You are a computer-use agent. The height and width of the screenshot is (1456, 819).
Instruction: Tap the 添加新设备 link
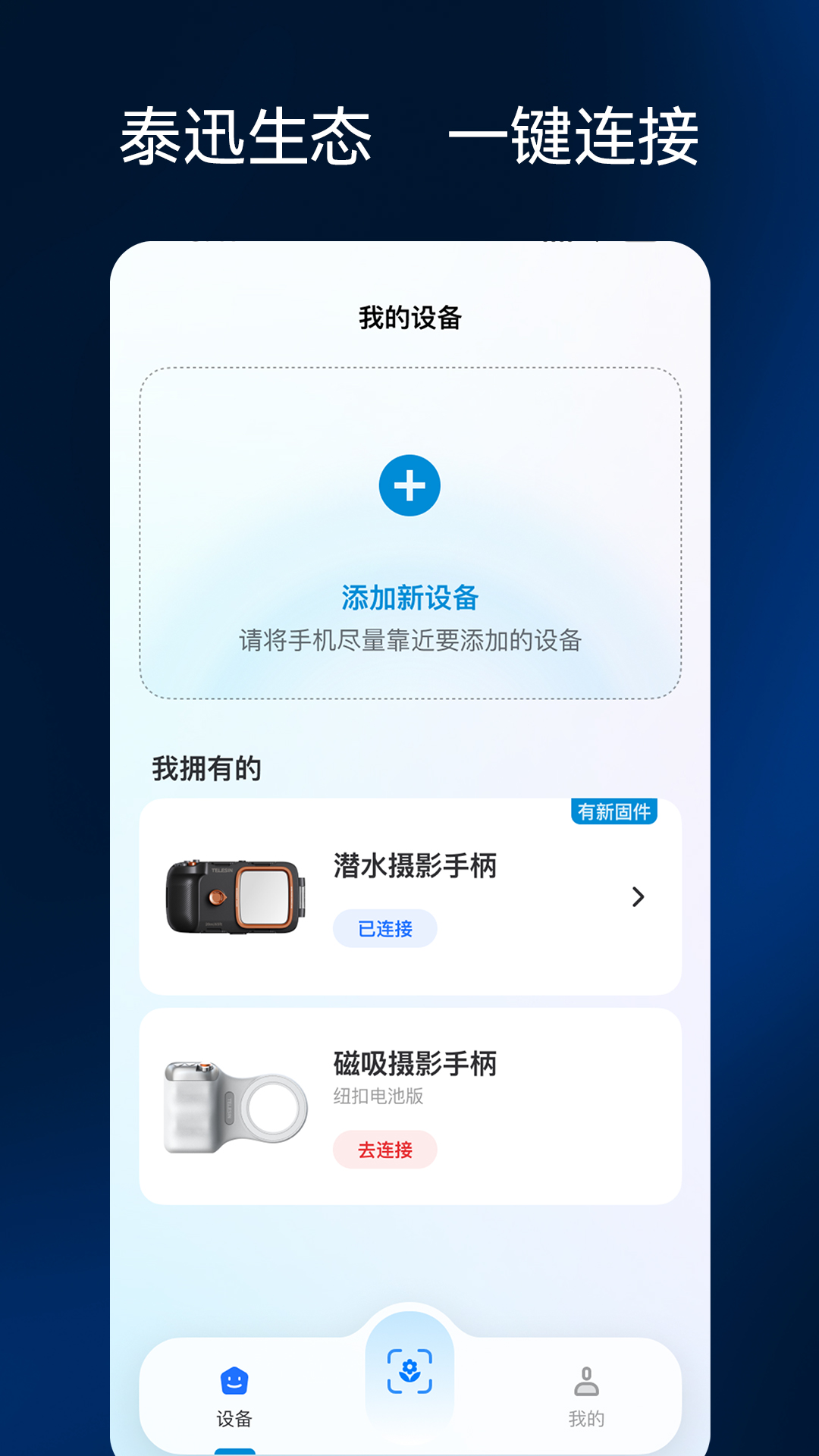[409, 598]
